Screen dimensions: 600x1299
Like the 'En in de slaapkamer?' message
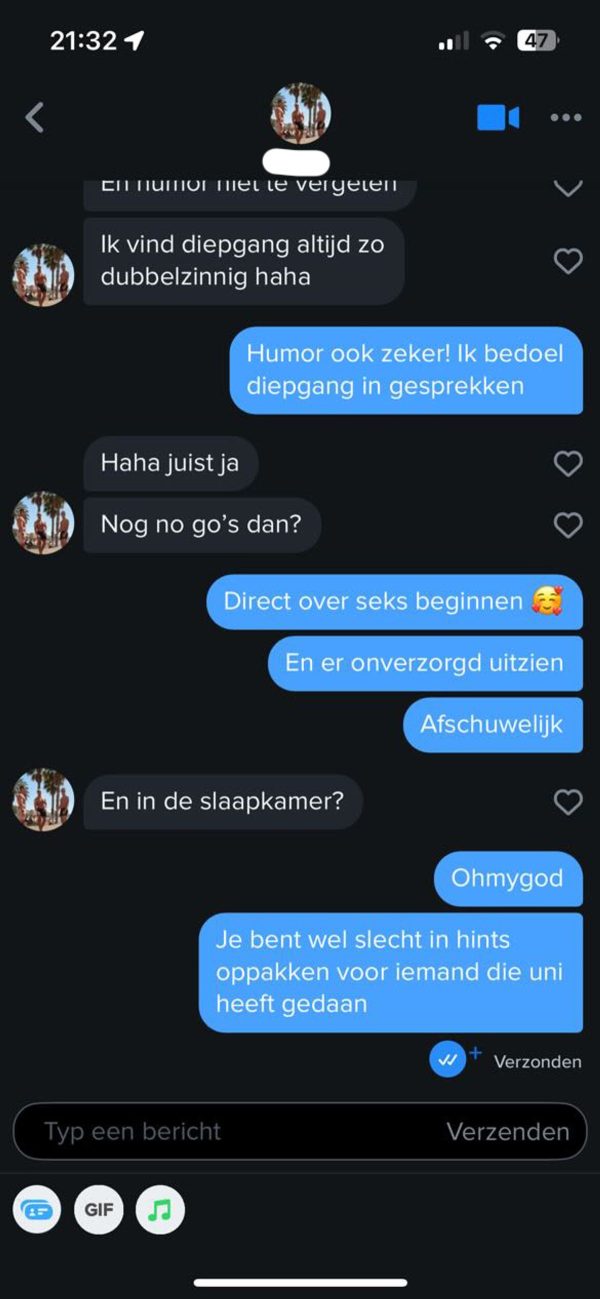pos(568,801)
